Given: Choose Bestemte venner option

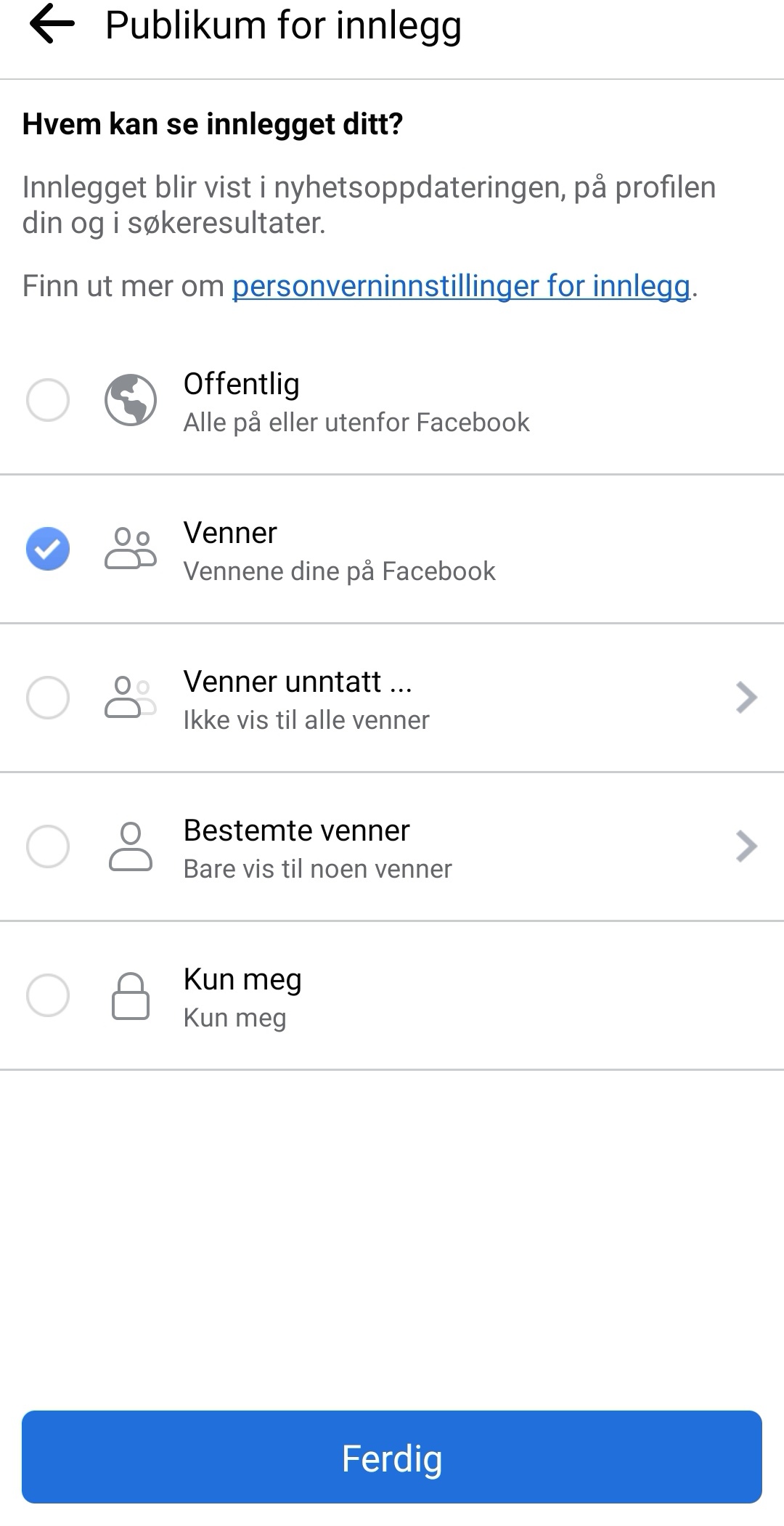Looking at the screenshot, I should click(x=392, y=846).
